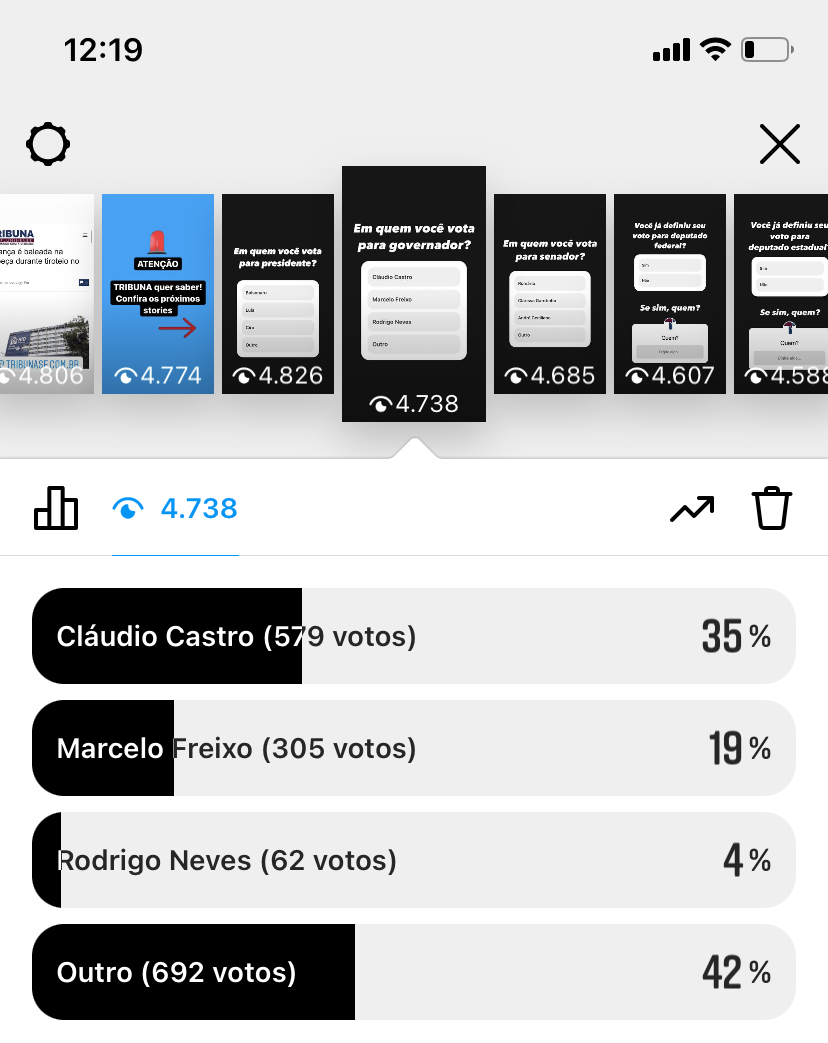Open the Tribuna news story thumbnail

point(47,294)
